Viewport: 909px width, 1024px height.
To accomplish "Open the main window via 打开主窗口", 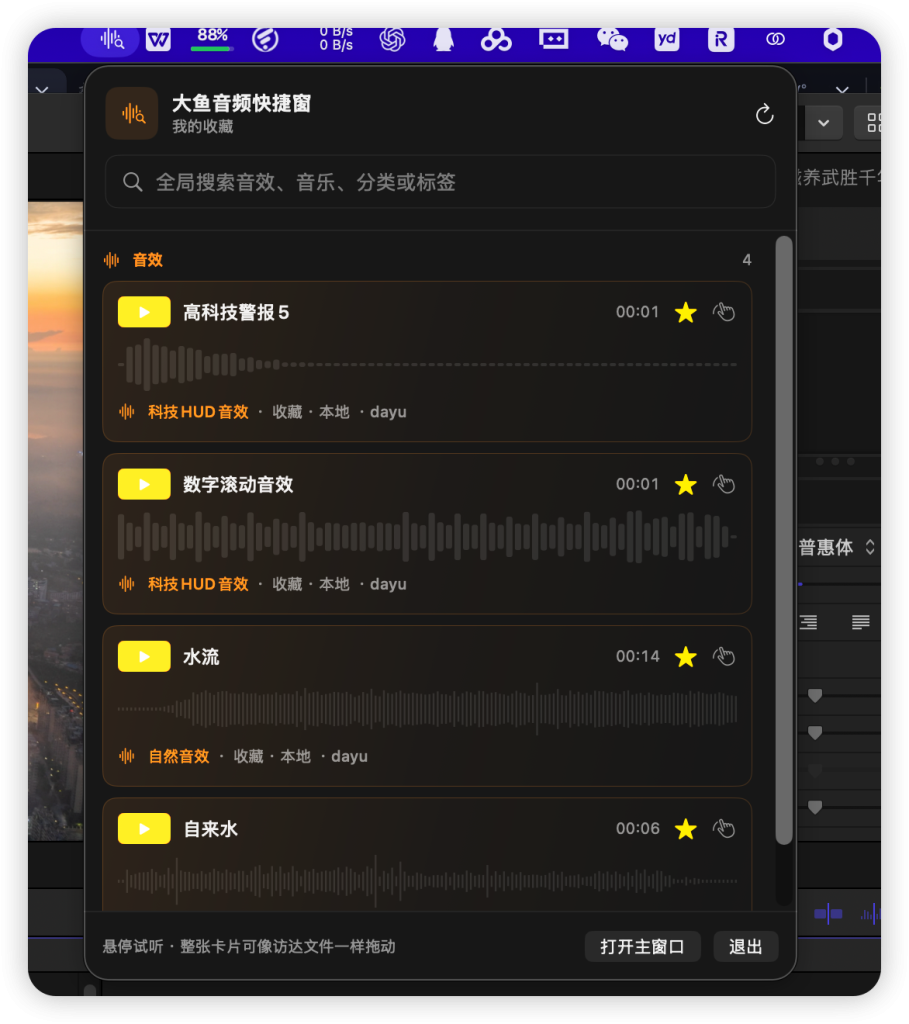I will (643, 946).
